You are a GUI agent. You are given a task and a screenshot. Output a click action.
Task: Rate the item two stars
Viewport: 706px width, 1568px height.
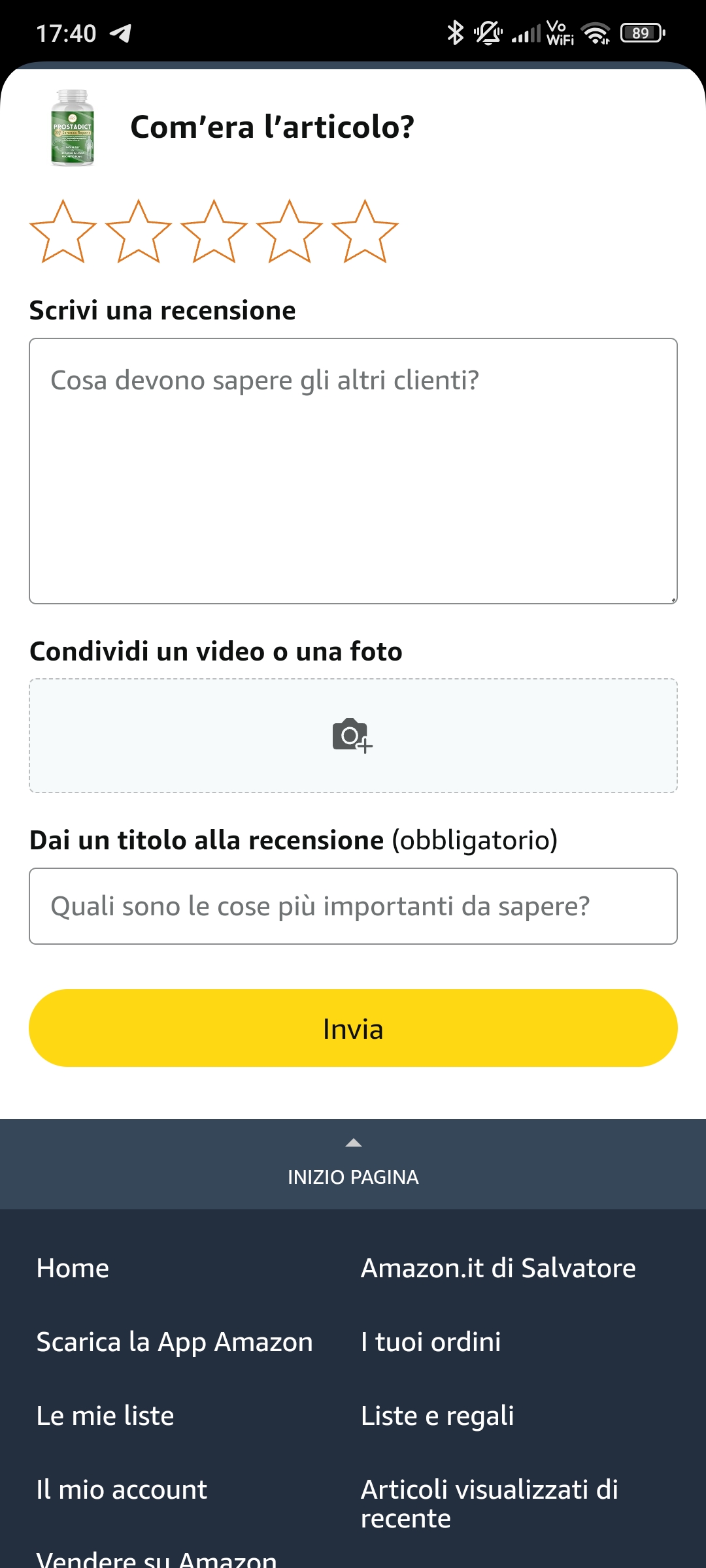click(x=139, y=232)
